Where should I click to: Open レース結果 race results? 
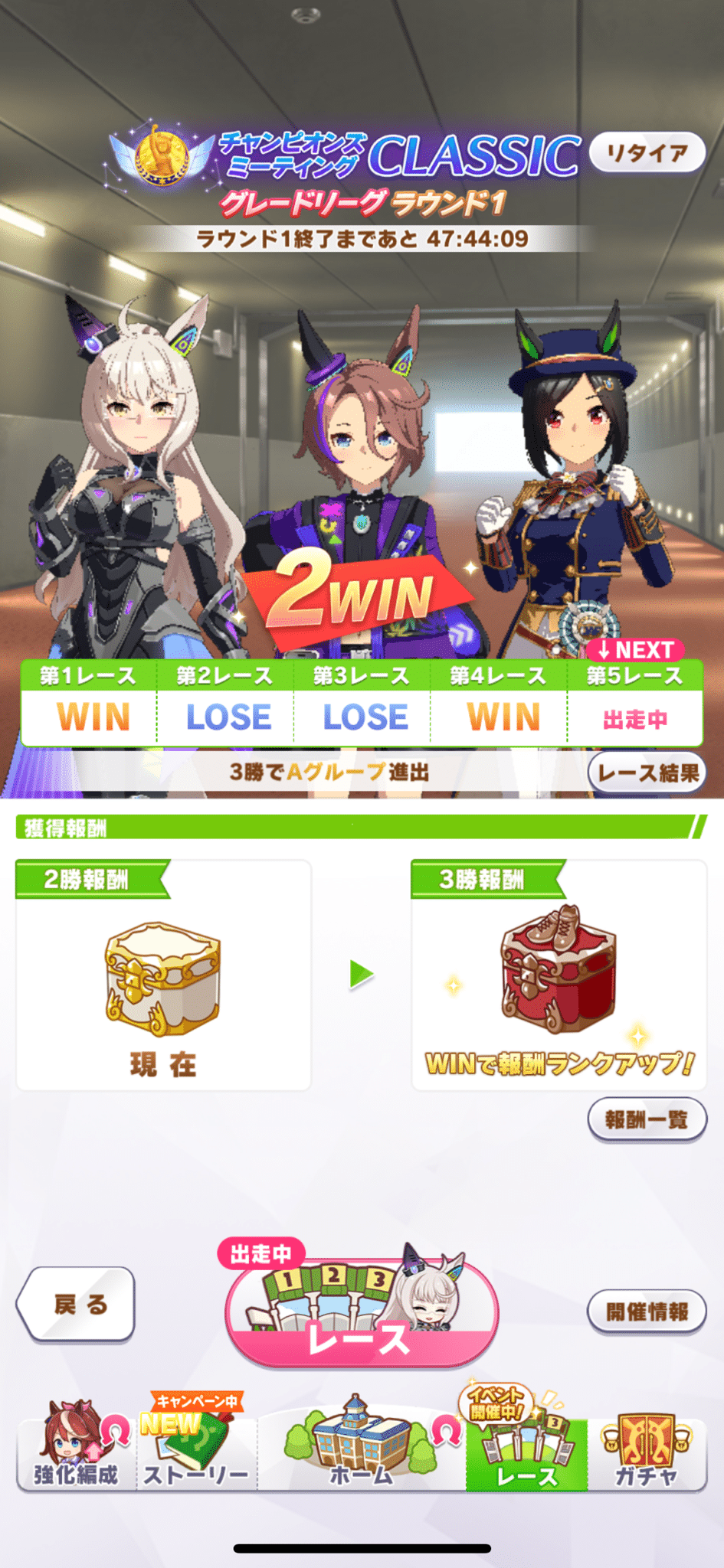pos(647,773)
